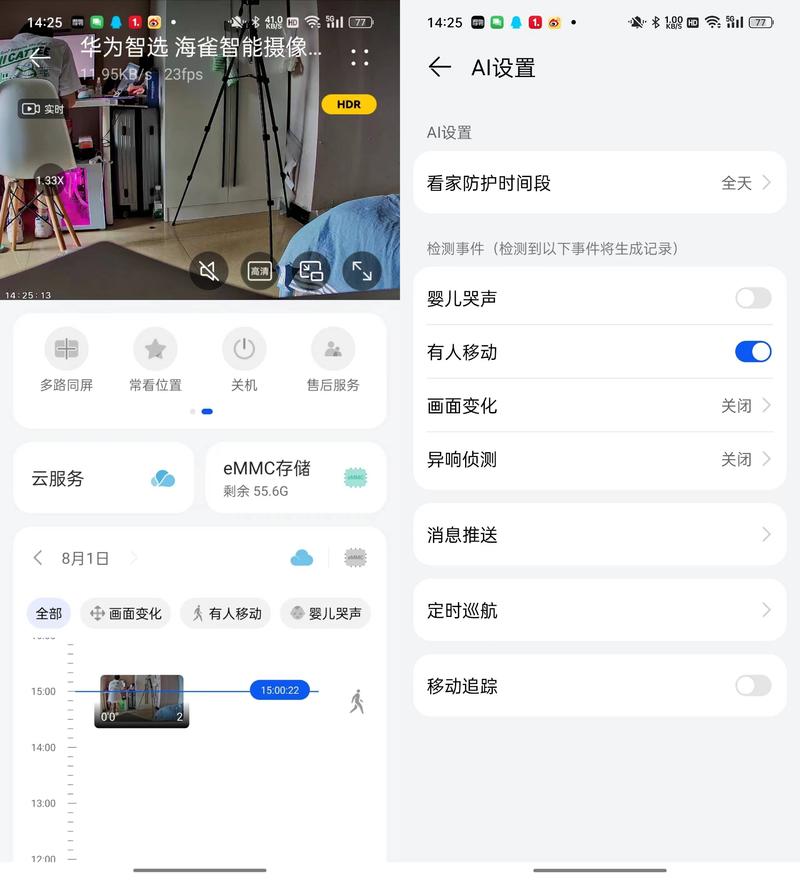Filter the timeline by 有人移动
The height and width of the screenshot is (880, 800).
tap(227, 613)
